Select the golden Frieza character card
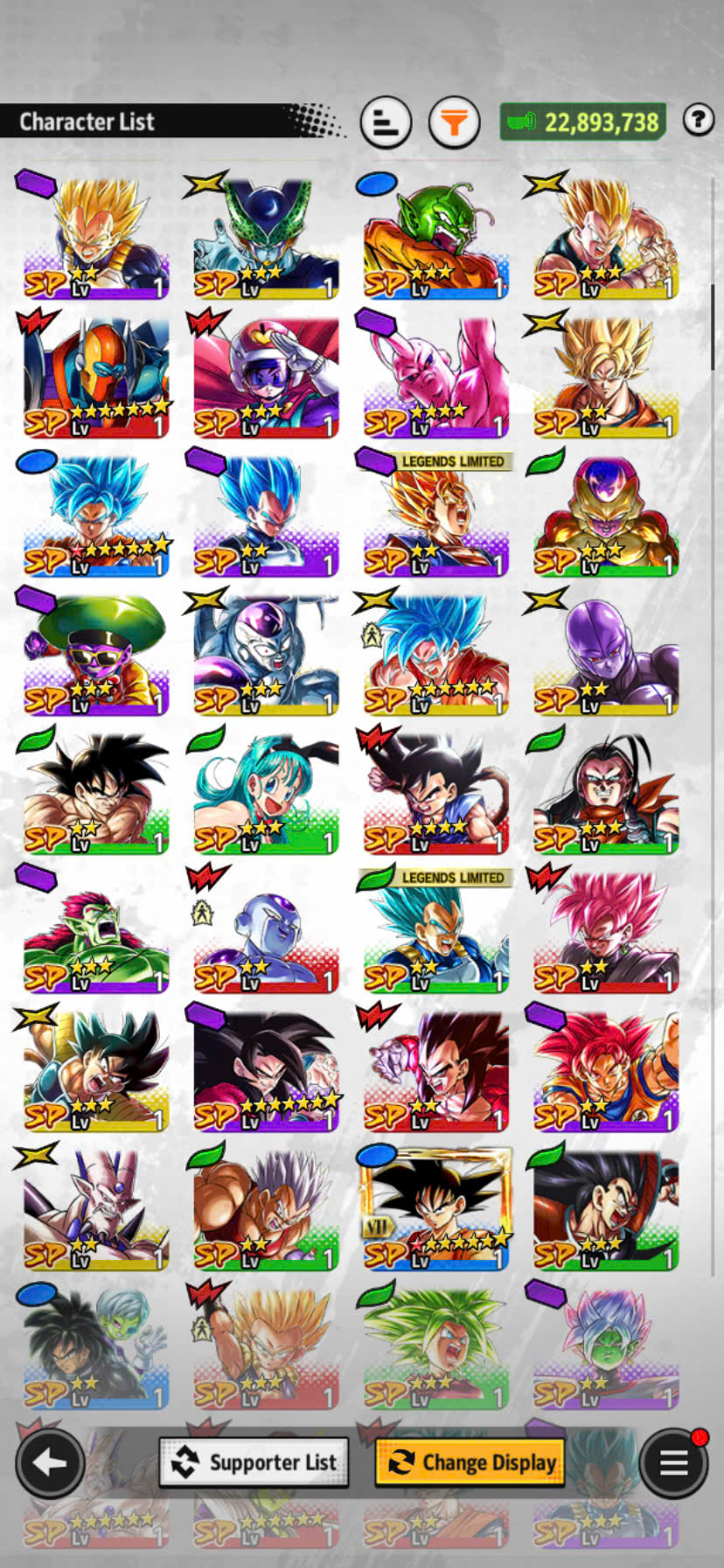This screenshot has height=1568, width=724. (x=605, y=514)
